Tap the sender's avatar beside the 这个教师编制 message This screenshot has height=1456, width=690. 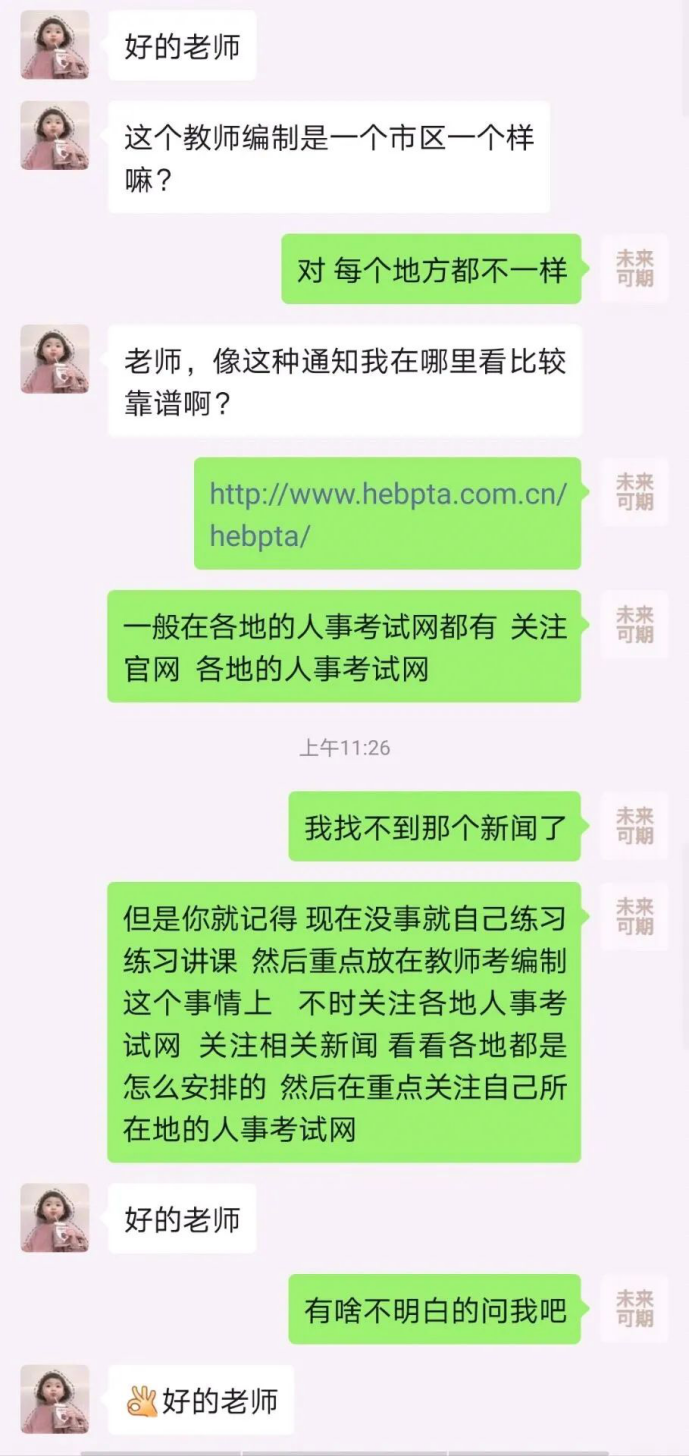tap(54, 135)
